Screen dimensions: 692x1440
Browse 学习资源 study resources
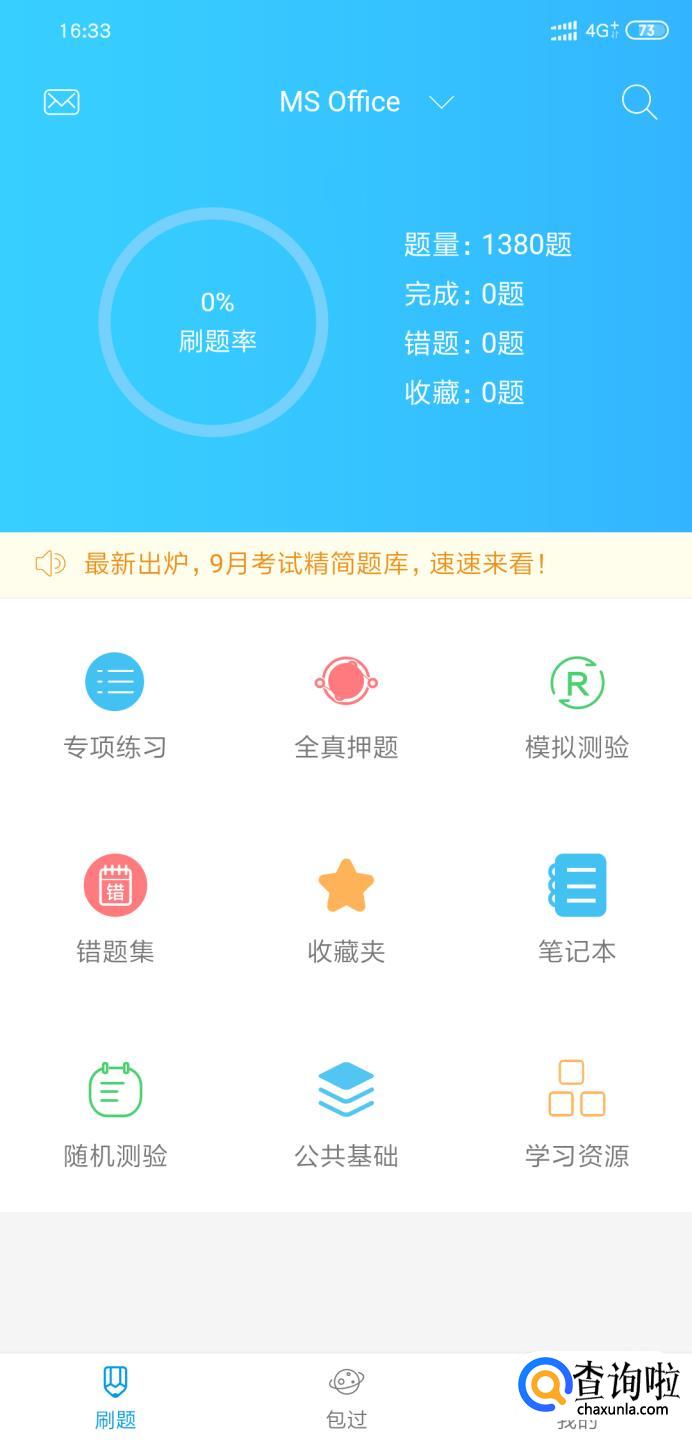(577, 1113)
